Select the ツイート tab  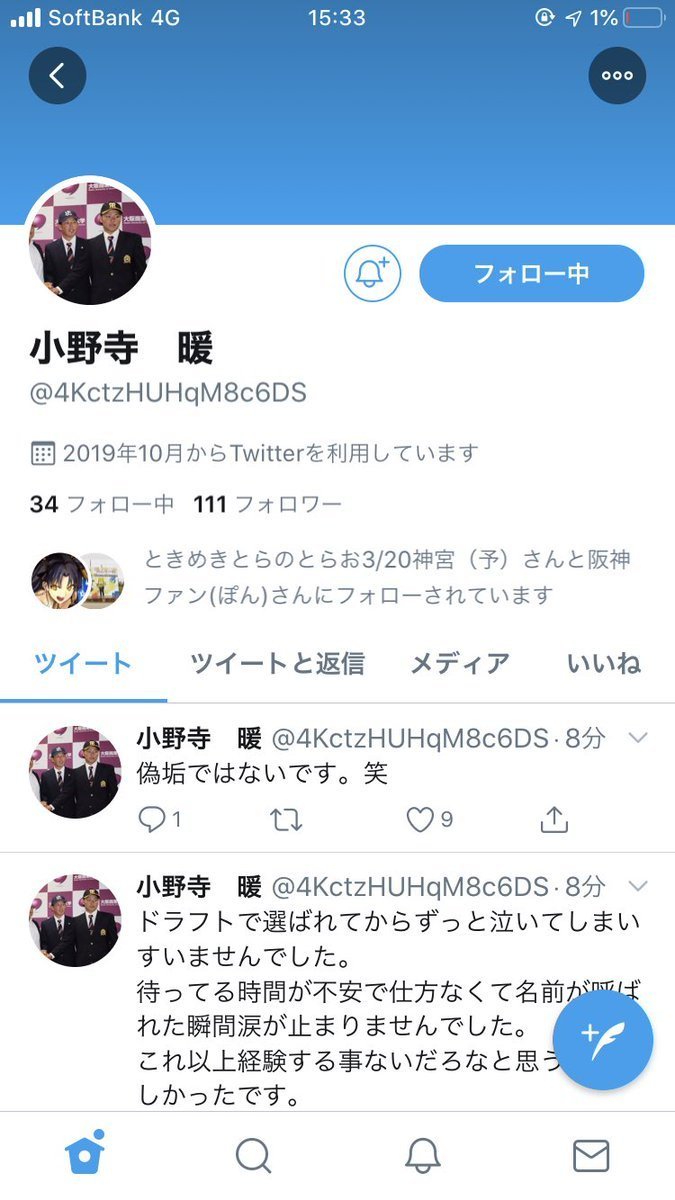click(x=82, y=662)
